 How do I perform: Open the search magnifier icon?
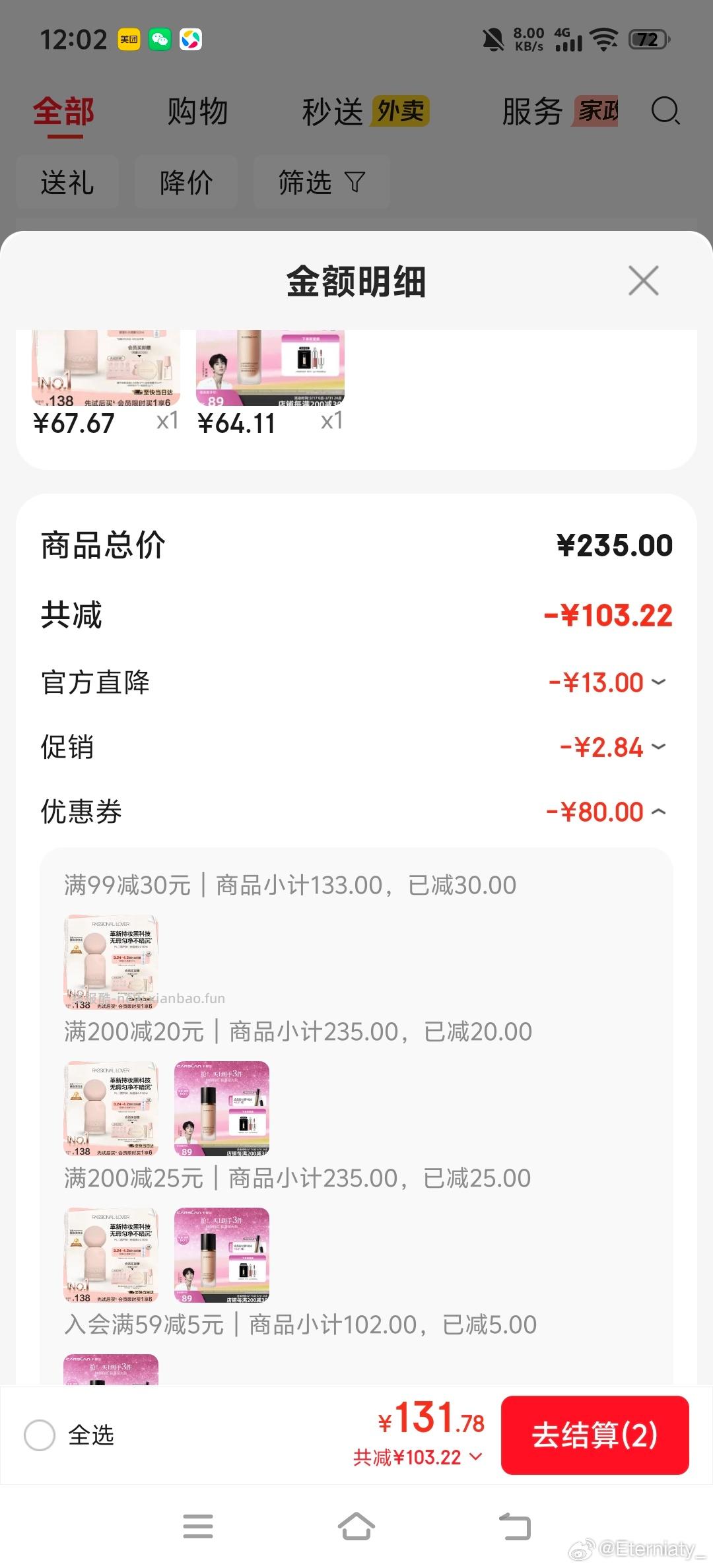(665, 111)
